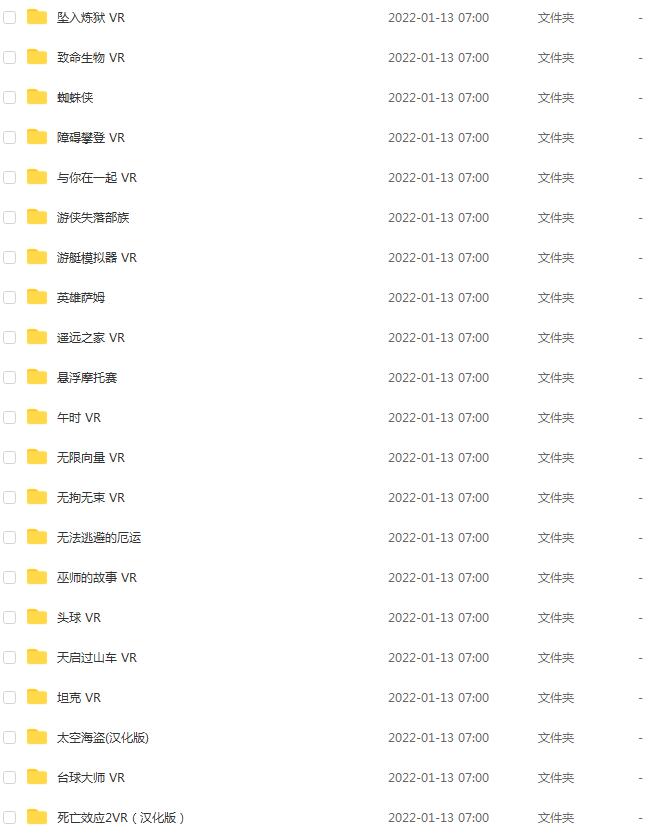Select the checkbox for 头球 VR

point(10,618)
